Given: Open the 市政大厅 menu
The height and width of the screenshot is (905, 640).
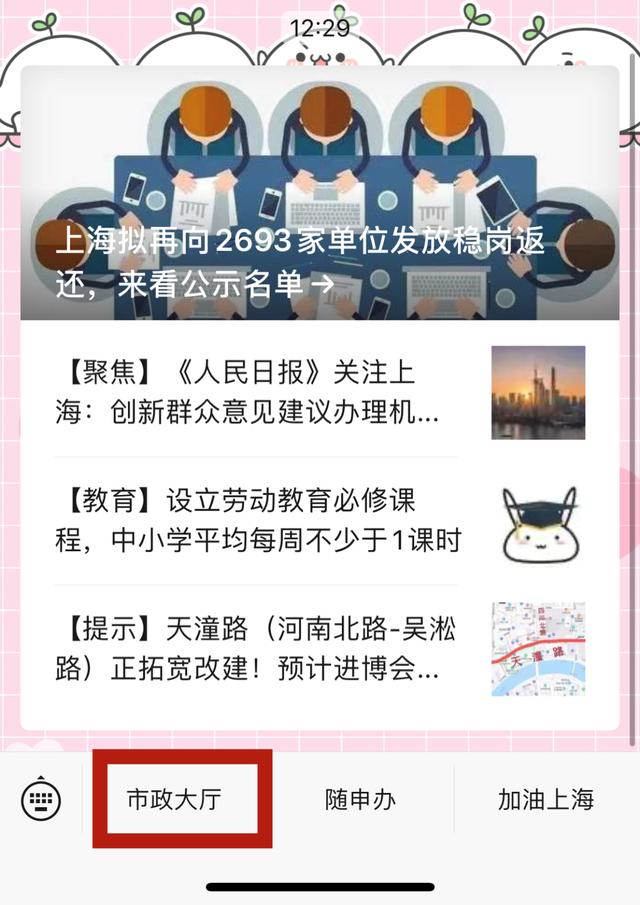Looking at the screenshot, I should (x=174, y=799).
